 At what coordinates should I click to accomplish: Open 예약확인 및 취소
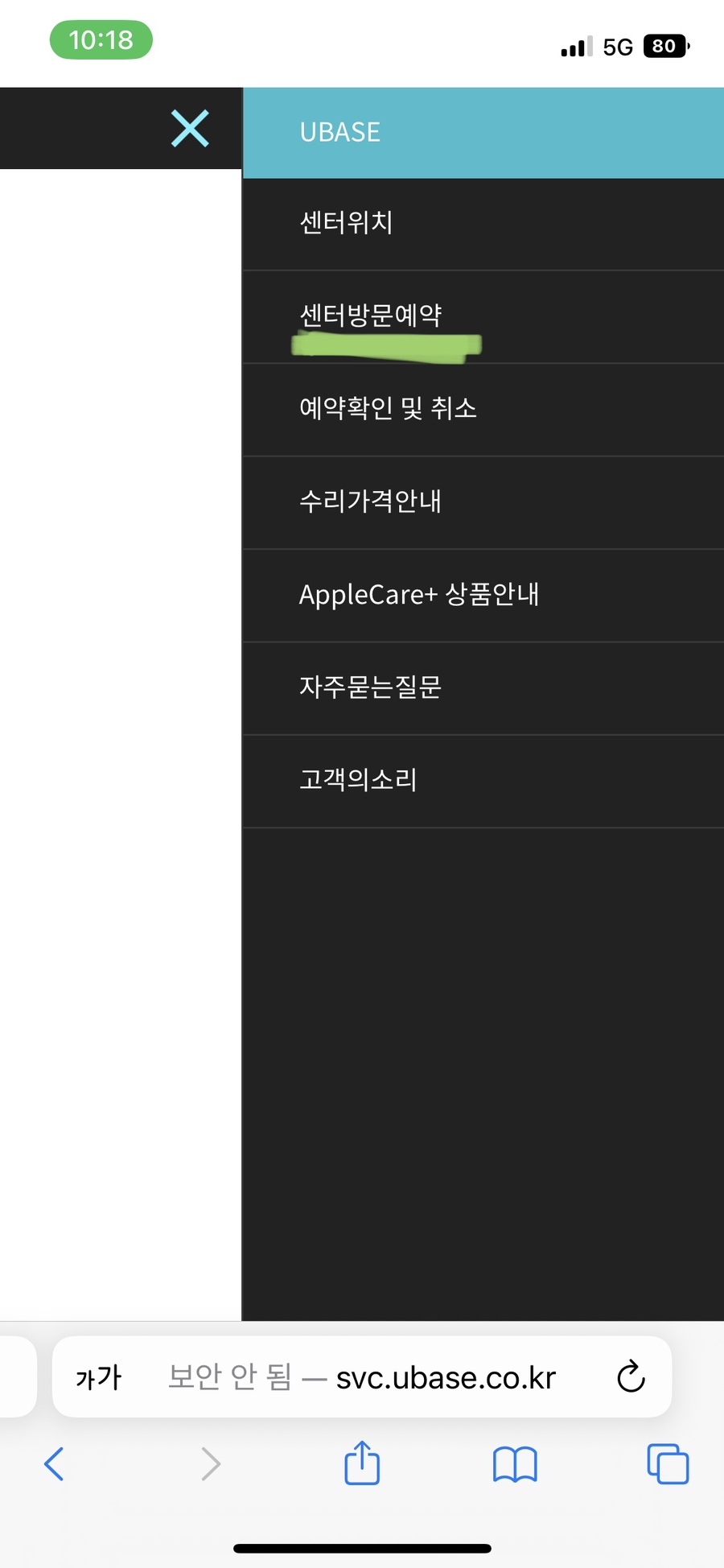(x=388, y=409)
